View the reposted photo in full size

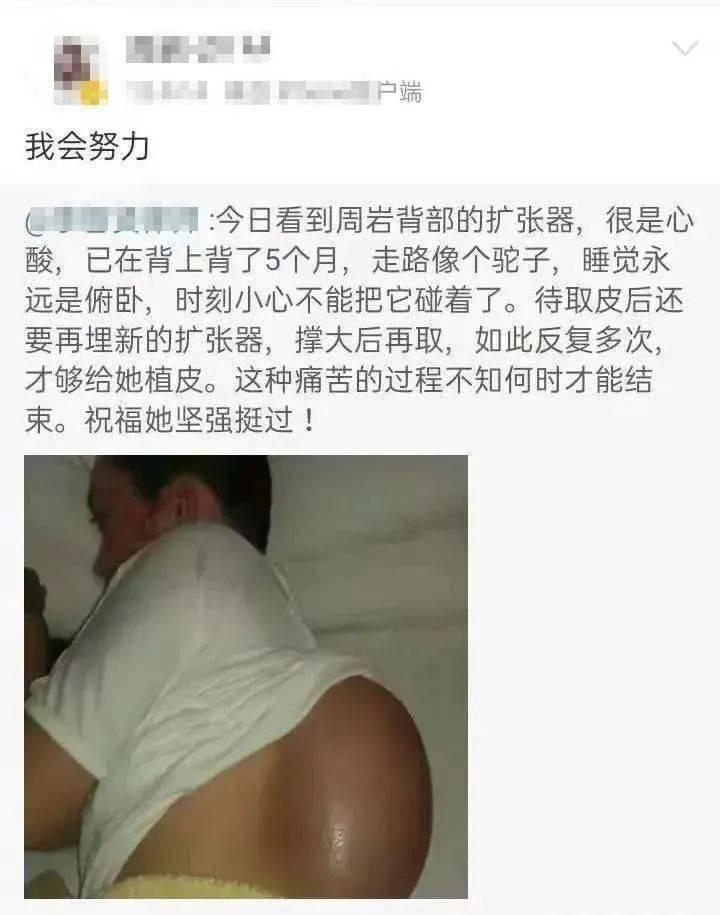pyautogui.click(x=246, y=676)
